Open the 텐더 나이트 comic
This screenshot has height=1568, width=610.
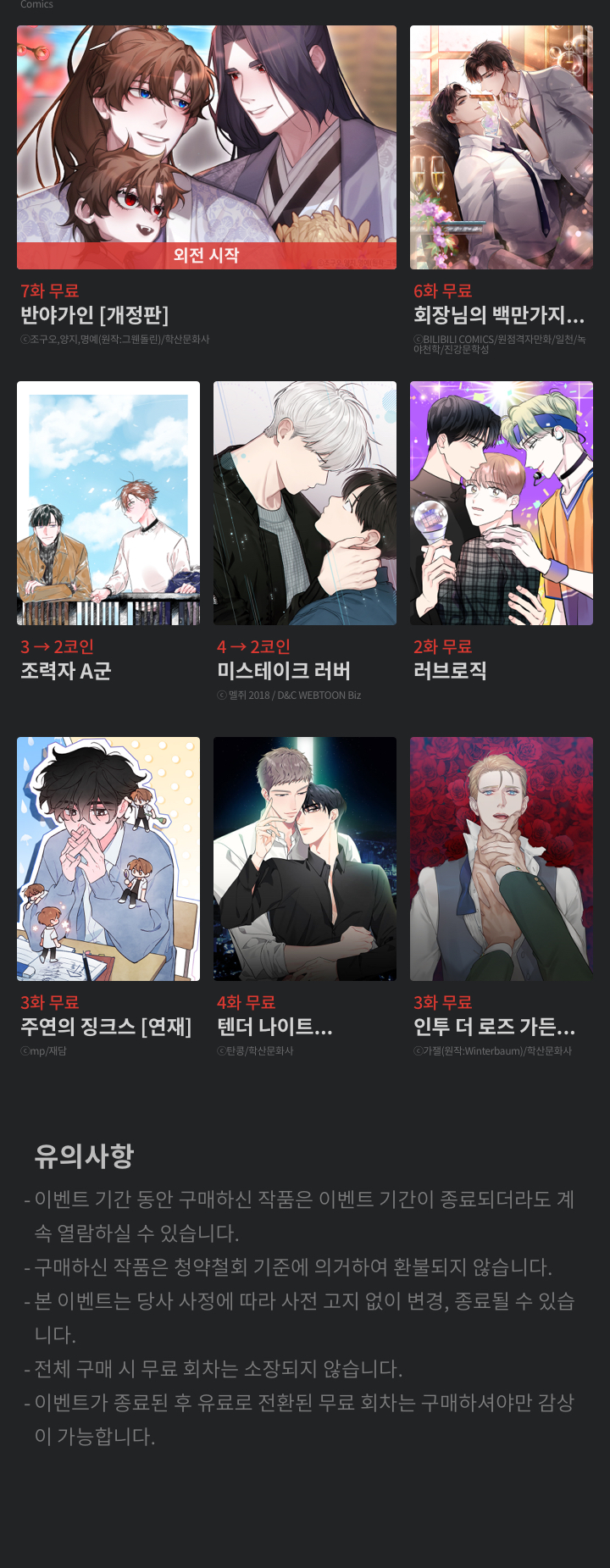(305, 859)
